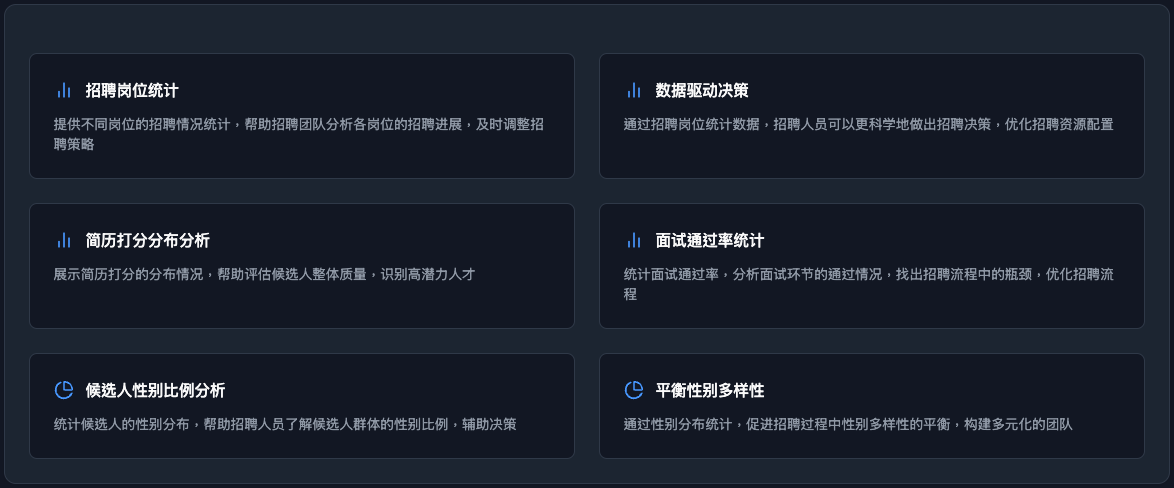Viewport: 1174px width, 488px height.
Task: Open the 简历打分分布分析 card
Action: [301, 266]
